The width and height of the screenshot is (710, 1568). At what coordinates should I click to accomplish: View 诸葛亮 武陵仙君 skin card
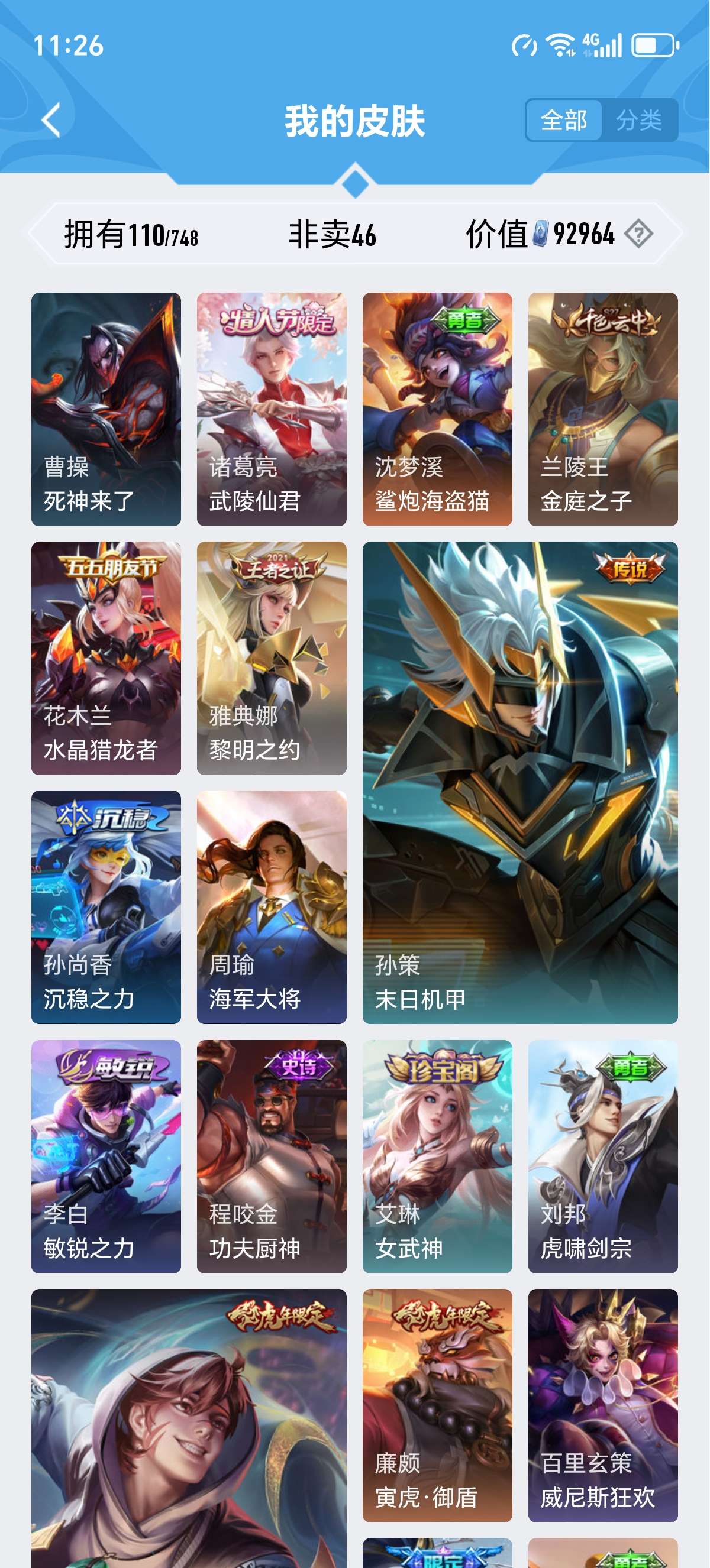[x=272, y=409]
